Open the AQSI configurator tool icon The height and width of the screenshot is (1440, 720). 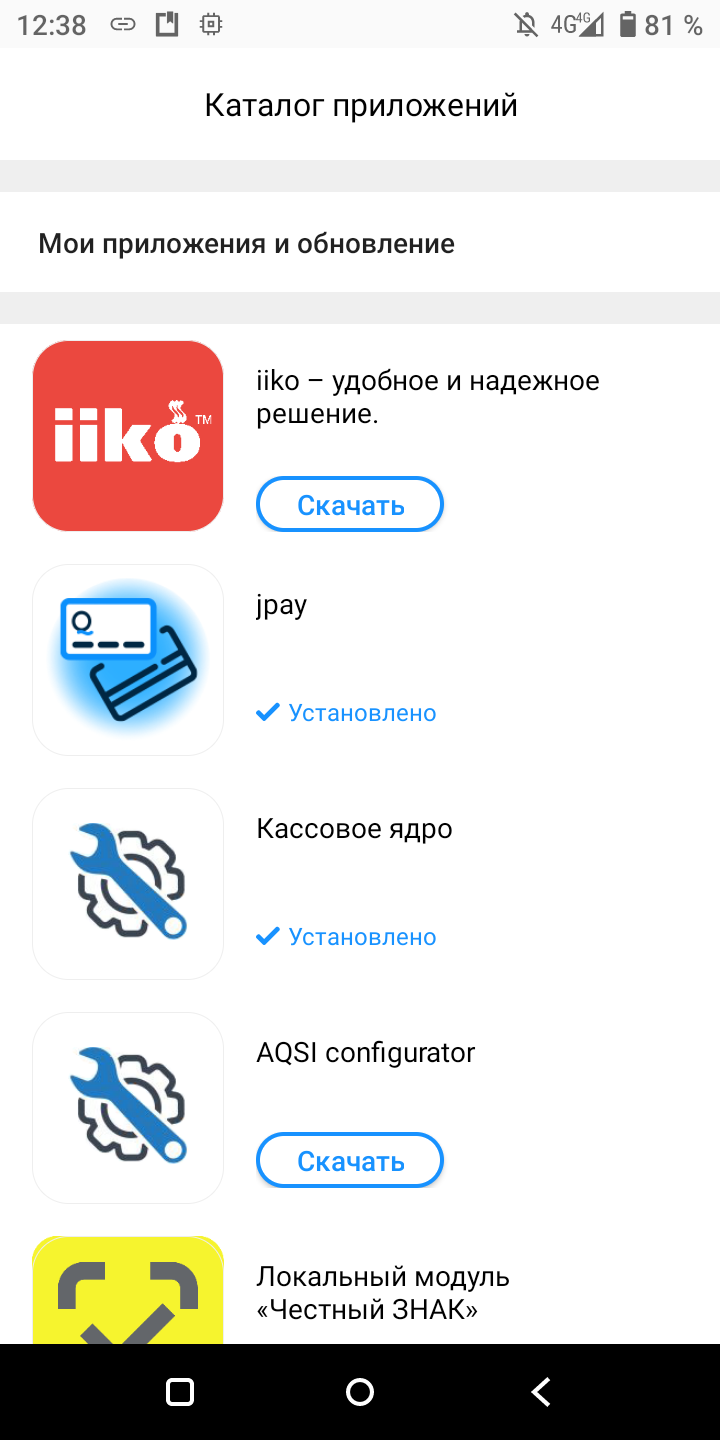coord(127,1107)
